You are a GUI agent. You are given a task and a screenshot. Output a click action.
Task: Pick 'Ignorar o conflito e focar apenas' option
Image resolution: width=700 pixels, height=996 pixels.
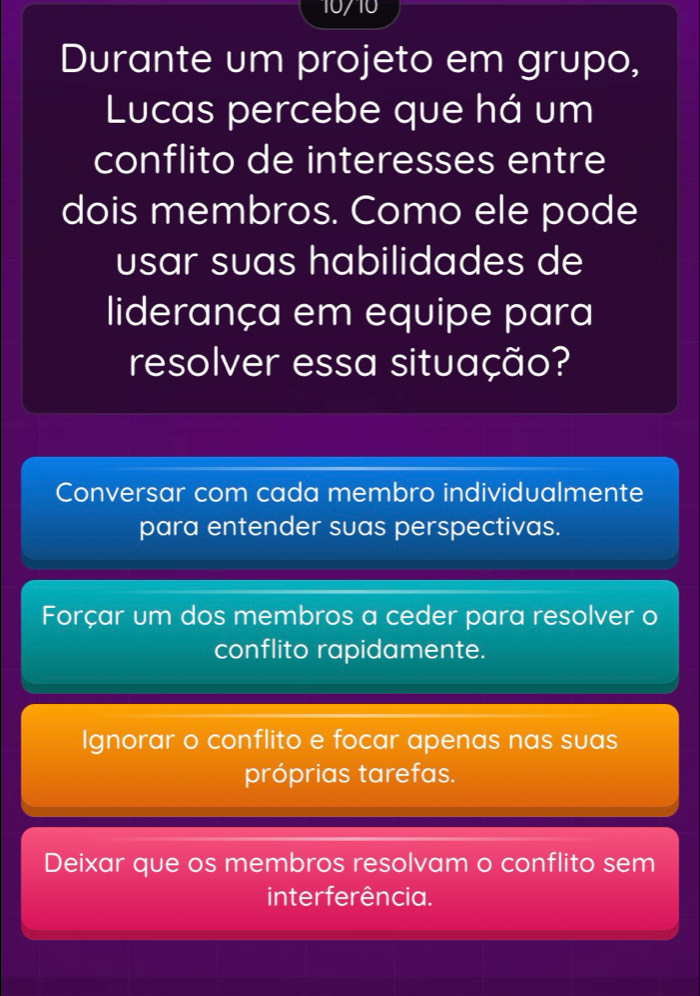[350, 757]
